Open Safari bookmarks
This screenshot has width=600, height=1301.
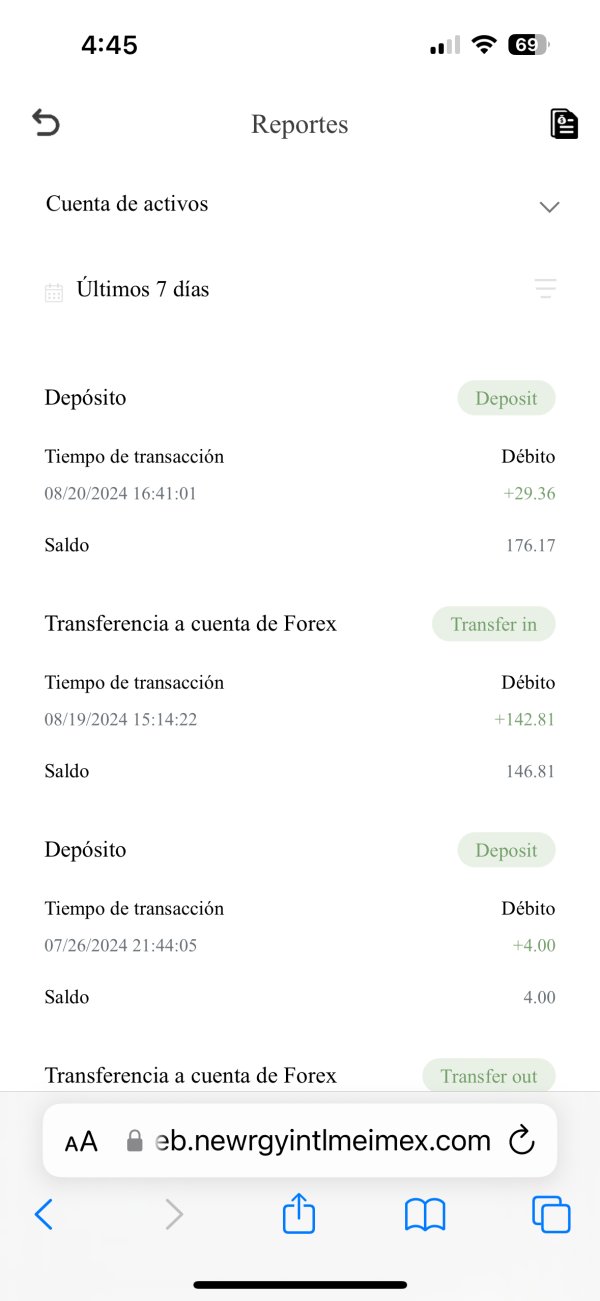(x=425, y=1215)
